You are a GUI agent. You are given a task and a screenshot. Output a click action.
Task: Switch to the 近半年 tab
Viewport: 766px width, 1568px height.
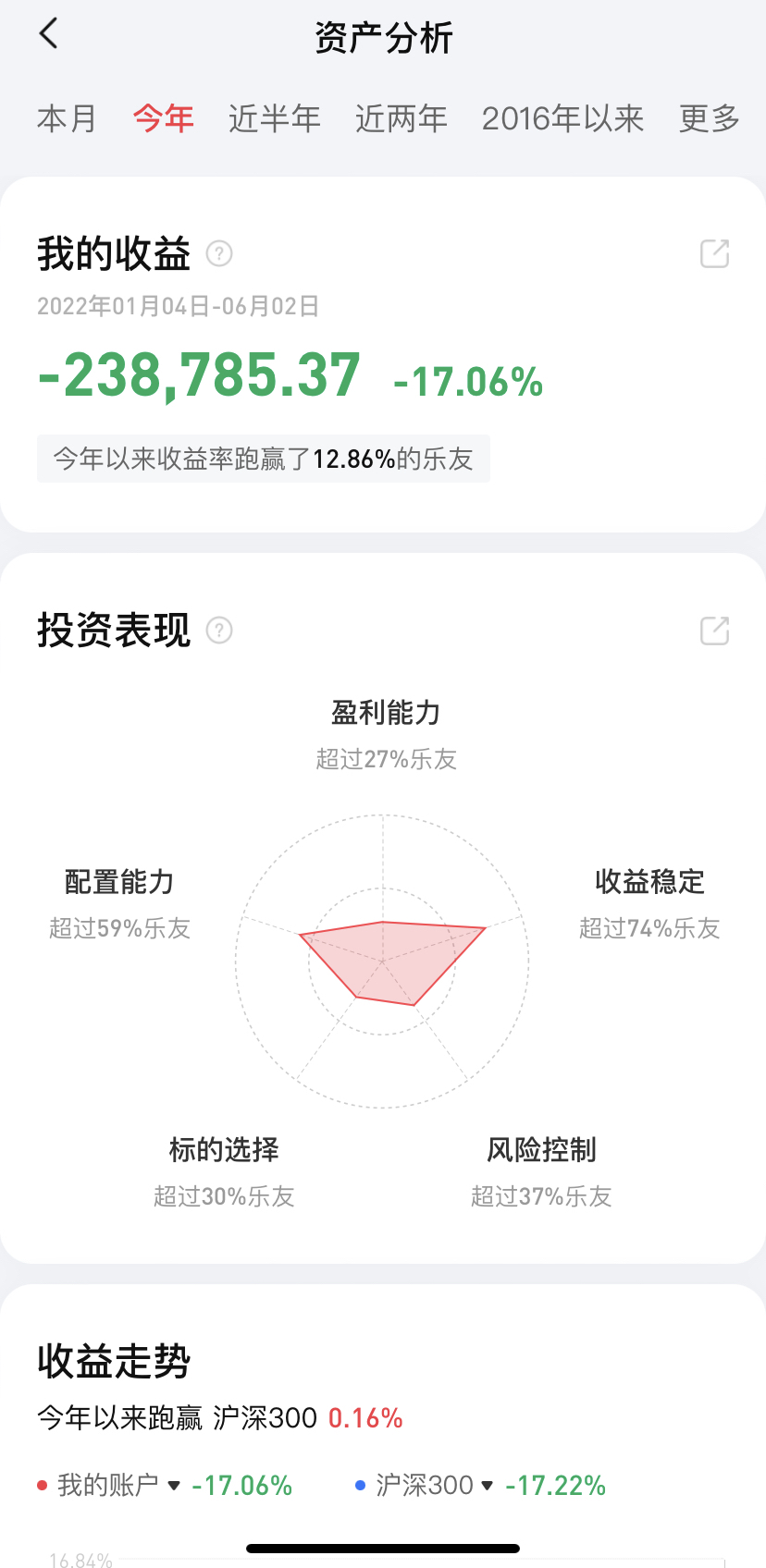274,118
